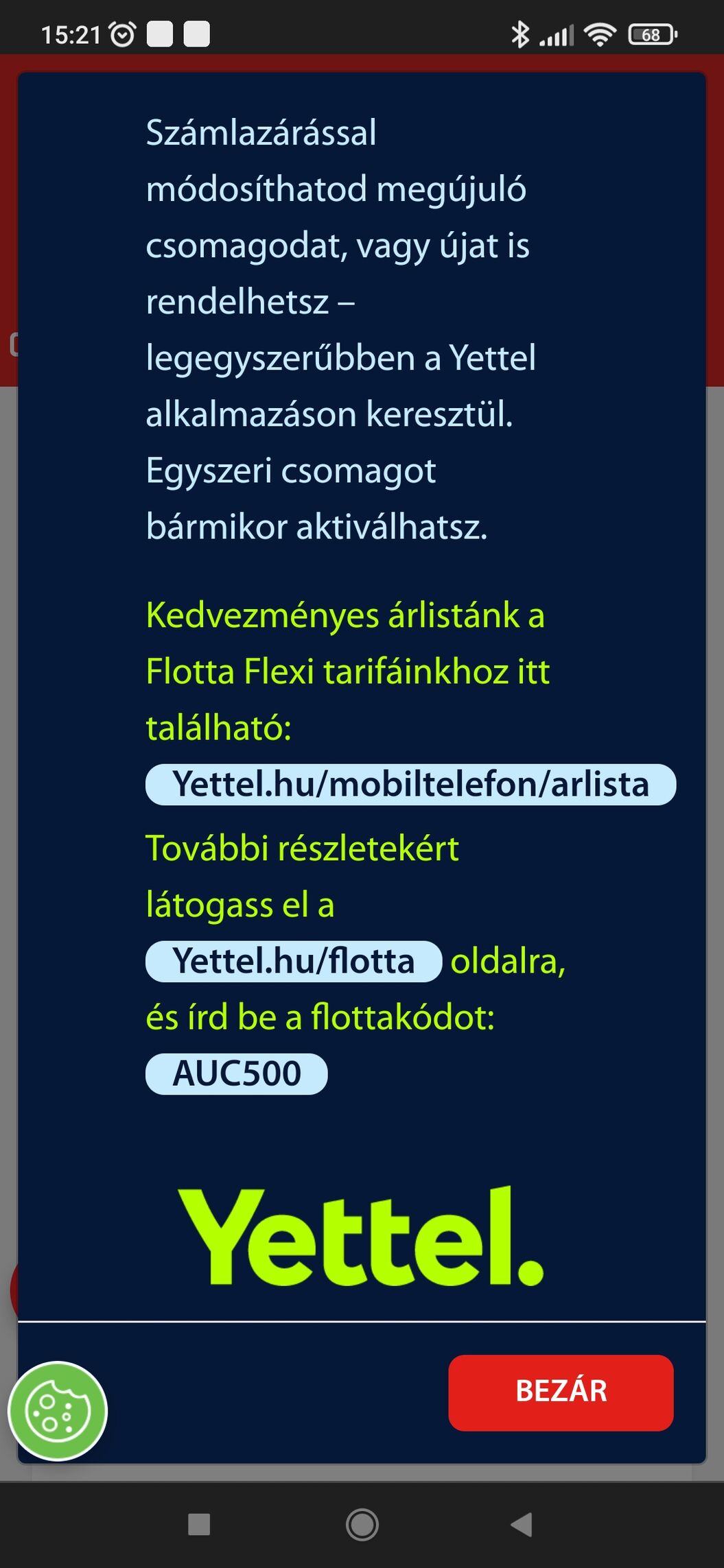Close the dialog with BEZÁR

(x=561, y=1392)
